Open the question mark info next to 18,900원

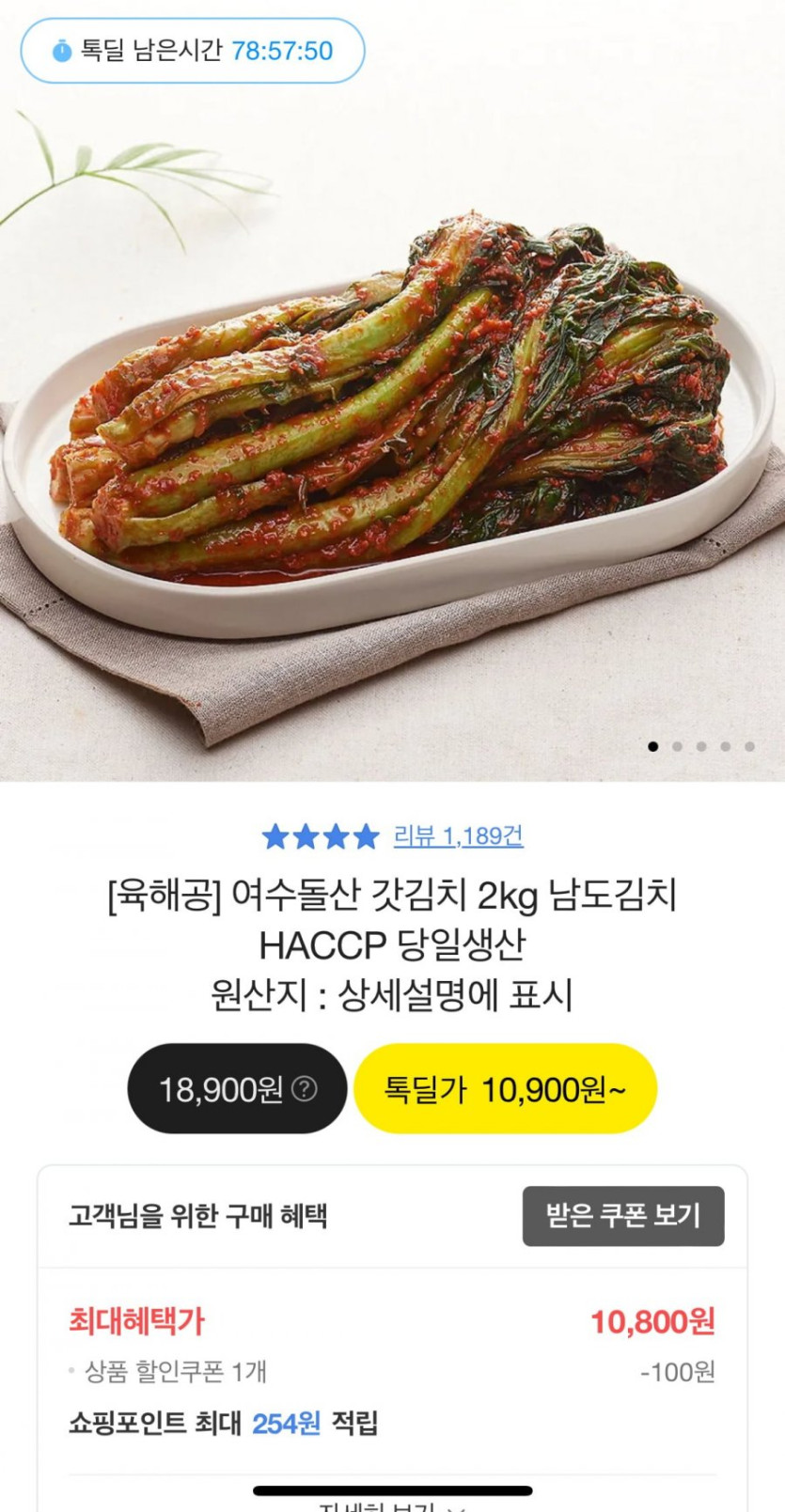(x=305, y=1089)
